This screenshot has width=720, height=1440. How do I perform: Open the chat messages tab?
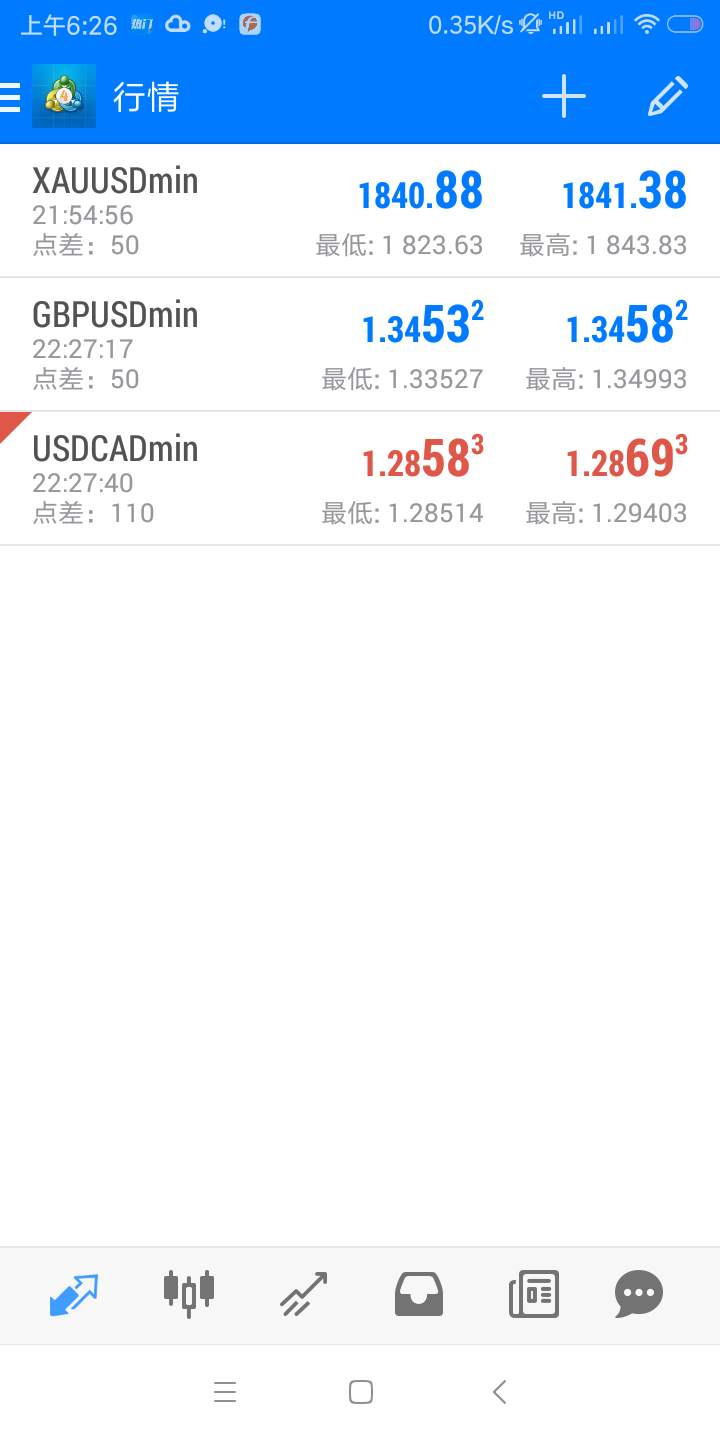639,1294
